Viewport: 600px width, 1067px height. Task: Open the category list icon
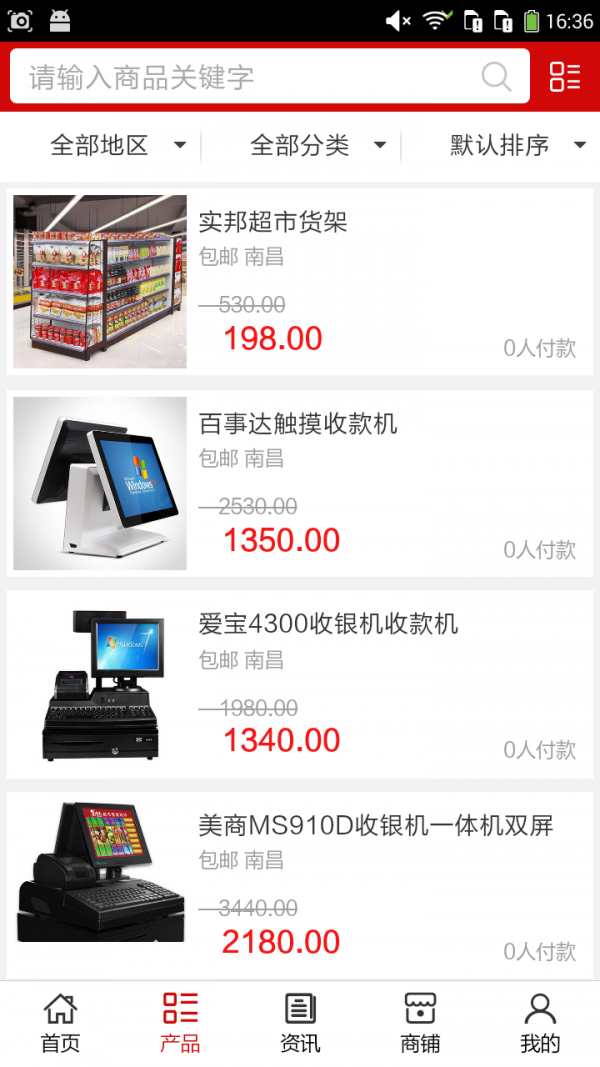tap(565, 77)
